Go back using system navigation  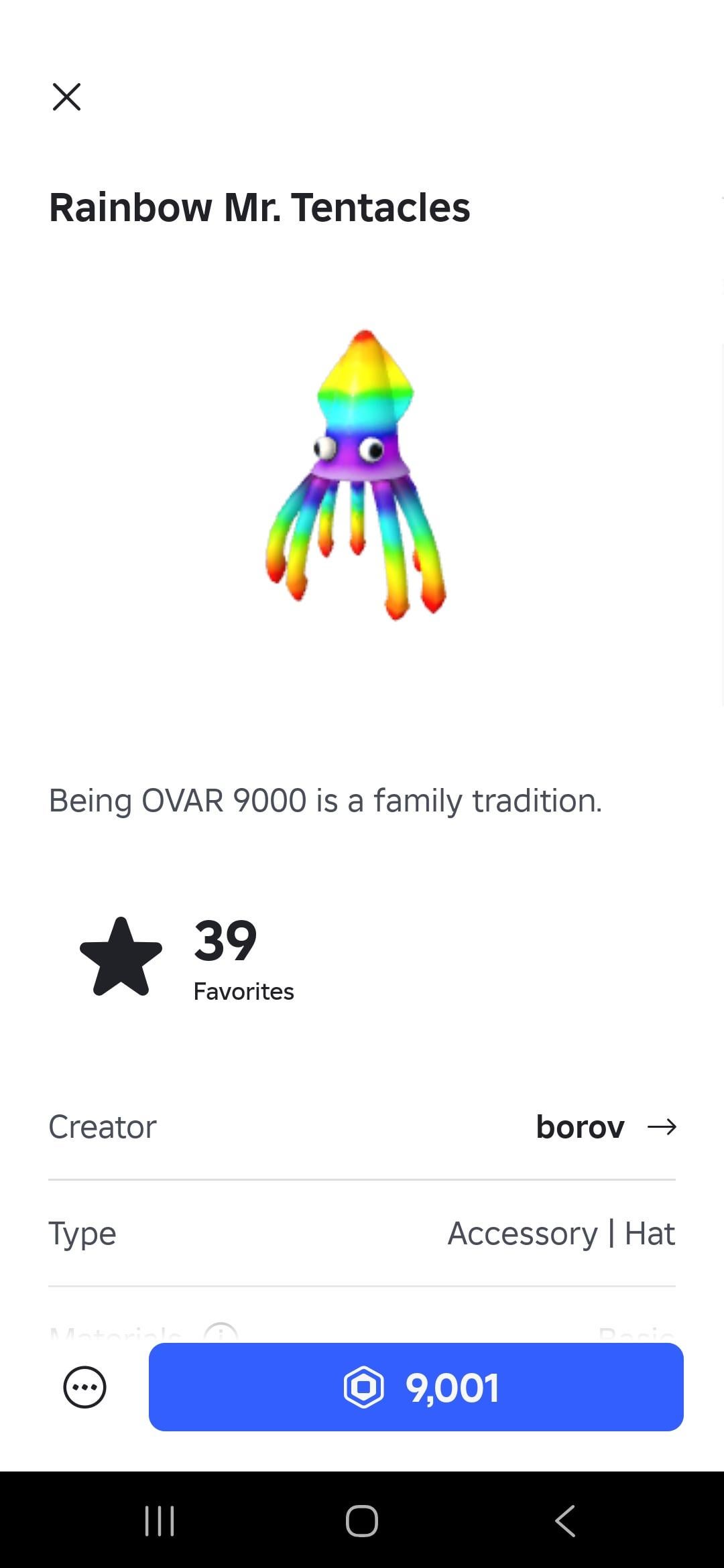(x=565, y=1521)
